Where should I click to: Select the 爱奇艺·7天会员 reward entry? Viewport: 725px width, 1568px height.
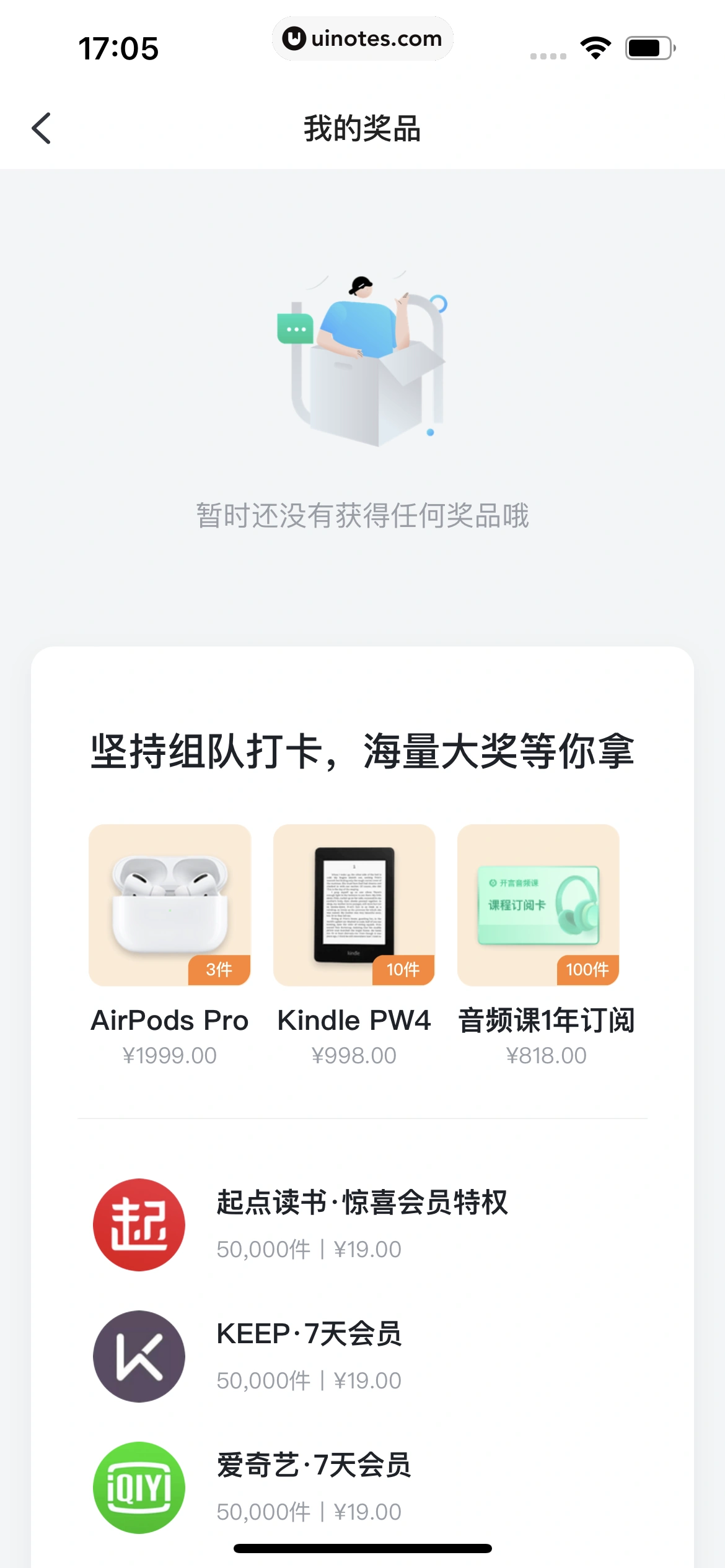click(362, 1488)
